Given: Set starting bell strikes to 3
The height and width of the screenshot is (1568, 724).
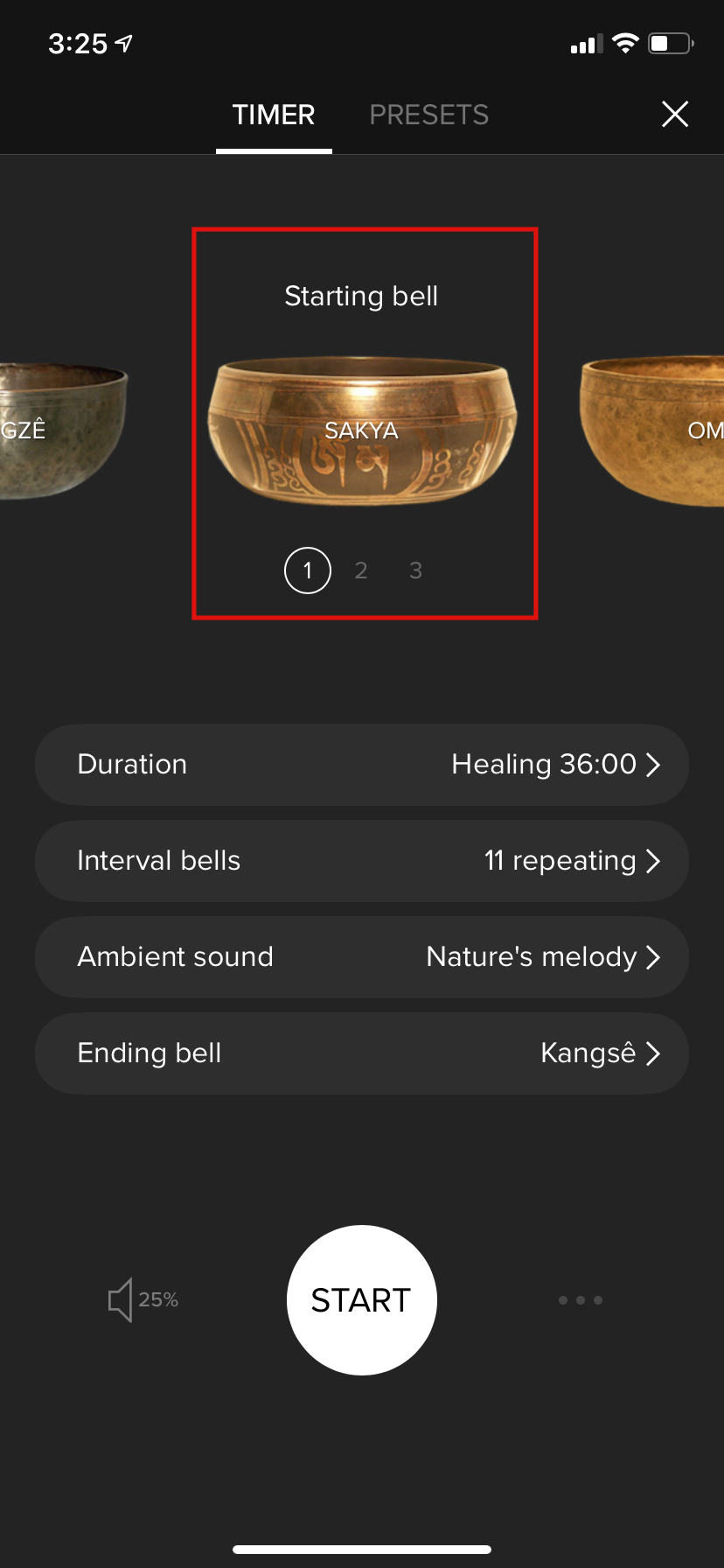Looking at the screenshot, I should 415,570.
